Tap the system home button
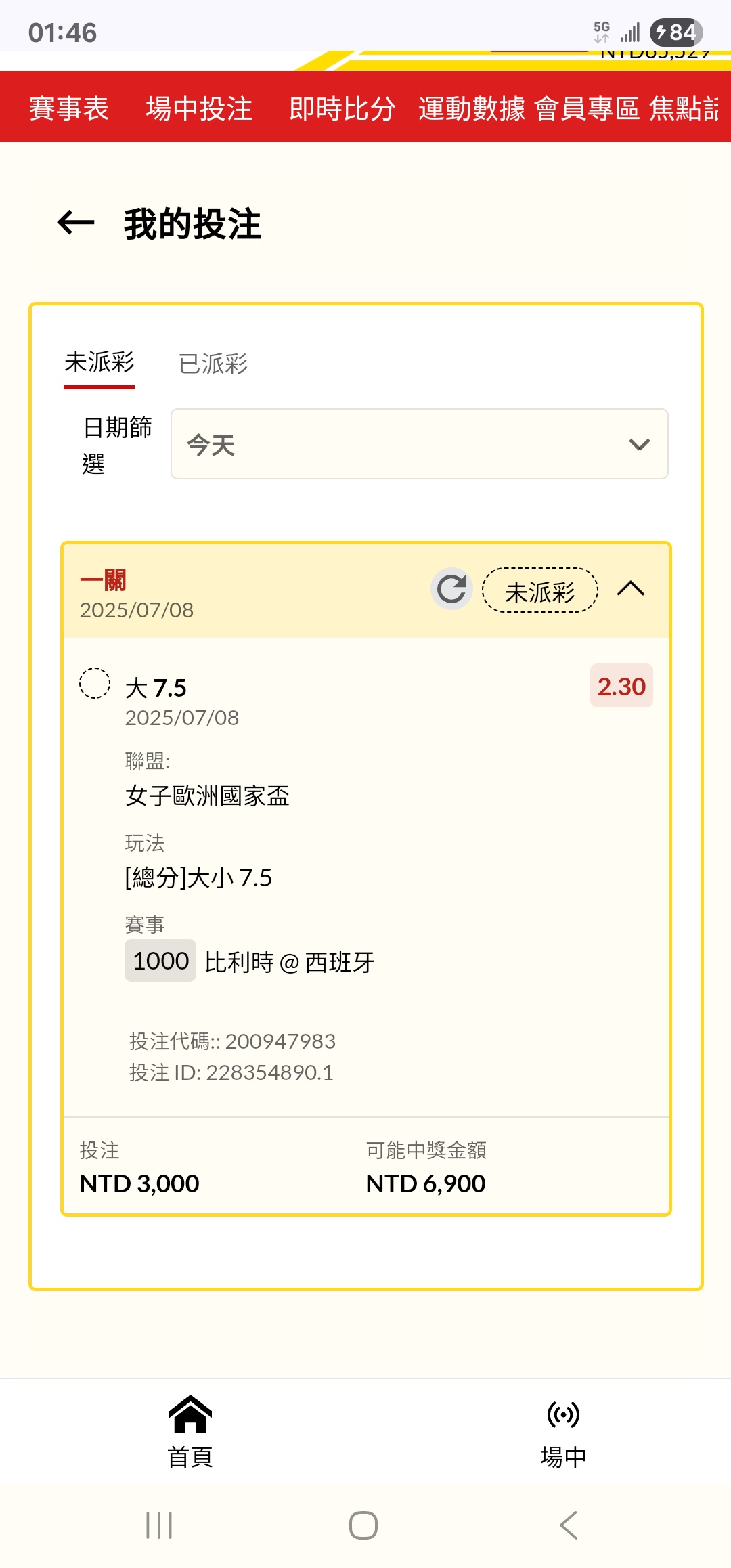 pyautogui.click(x=363, y=1525)
